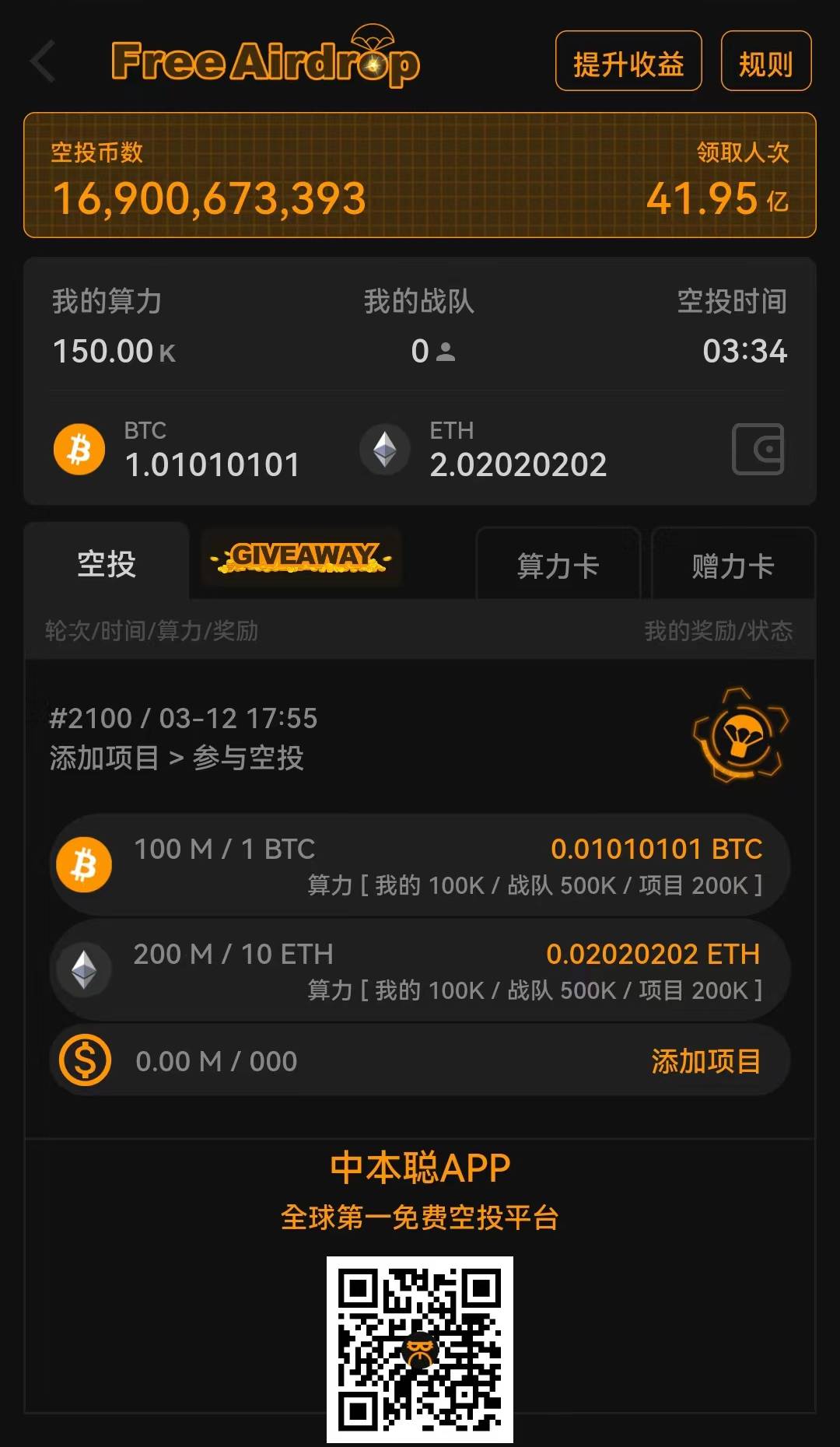View the 规则 rules page

pyautogui.click(x=766, y=61)
